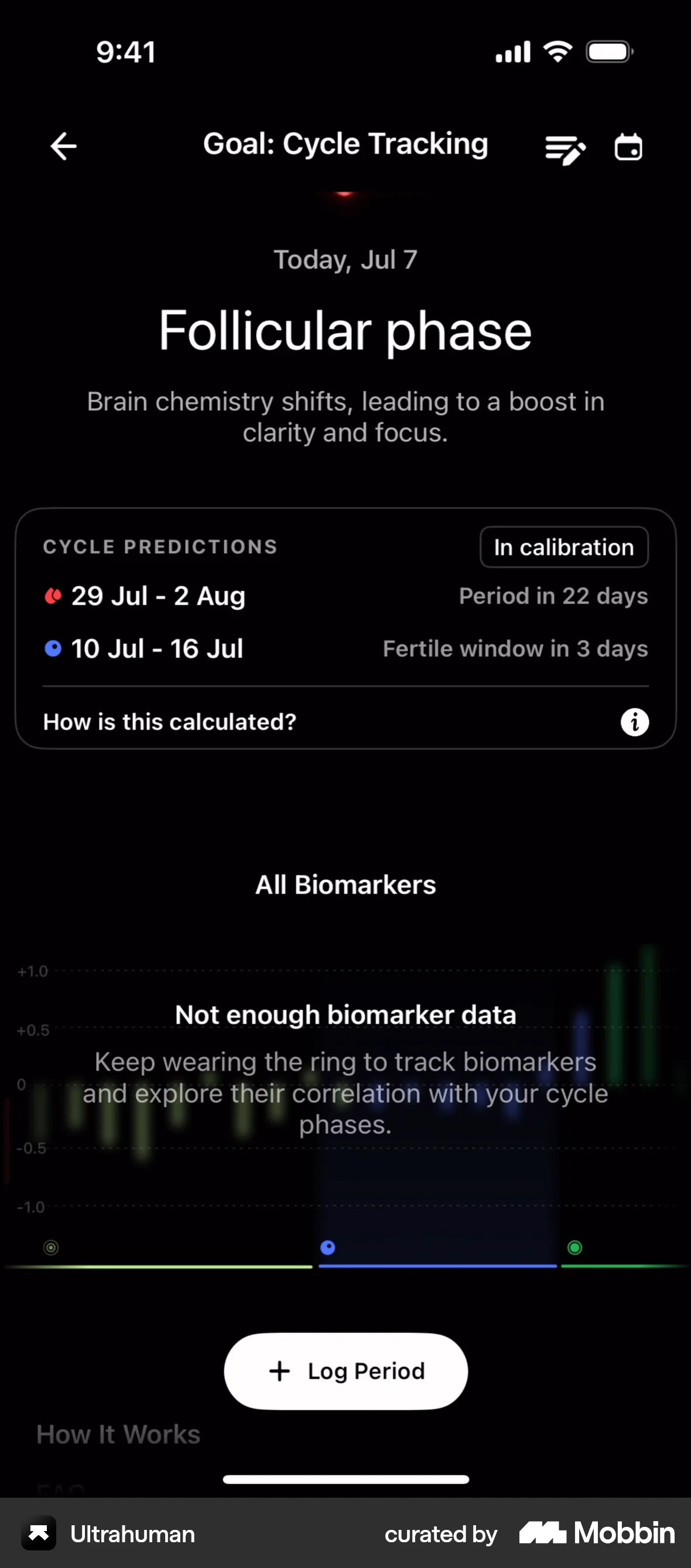Select the blue dot marker on the cycle timeline
The image size is (691, 1568).
tap(328, 1249)
